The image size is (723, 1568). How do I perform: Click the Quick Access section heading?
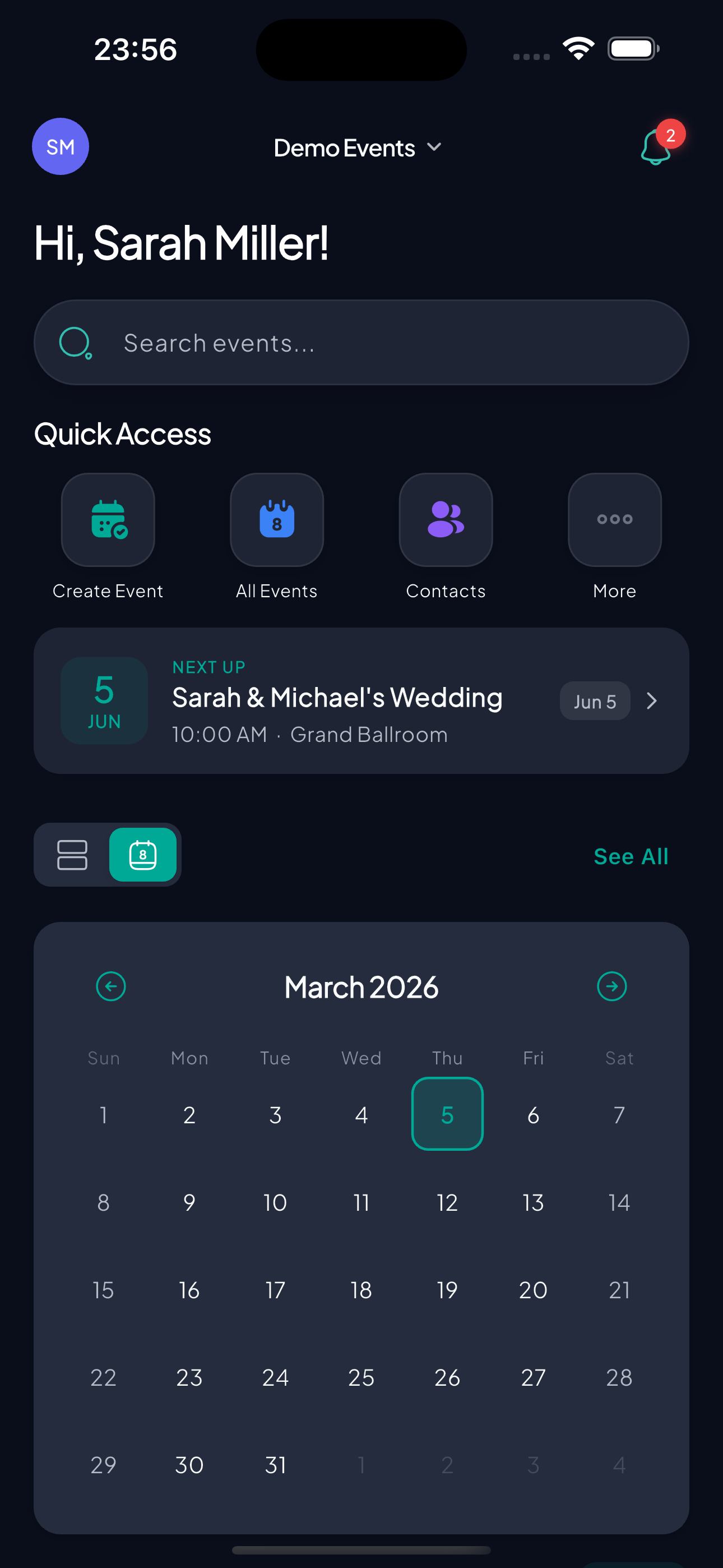(x=122, y=433)
